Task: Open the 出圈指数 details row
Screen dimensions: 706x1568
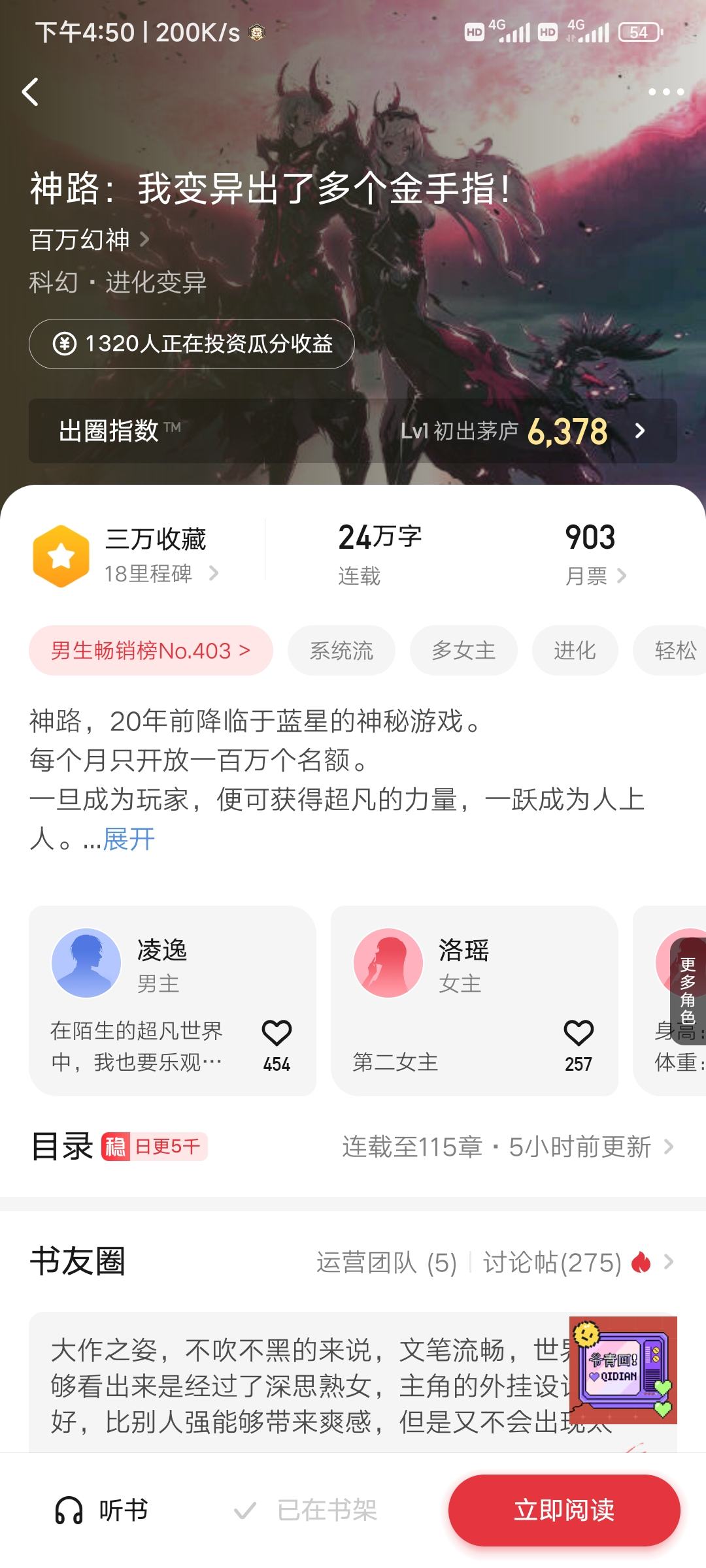Action: coord(353,431)
